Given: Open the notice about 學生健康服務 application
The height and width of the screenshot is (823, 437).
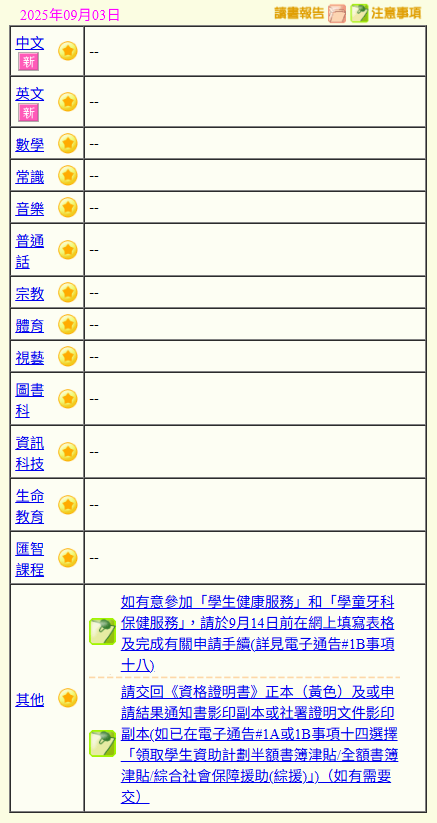Looking at the screenshot, I should pos(258,634).
